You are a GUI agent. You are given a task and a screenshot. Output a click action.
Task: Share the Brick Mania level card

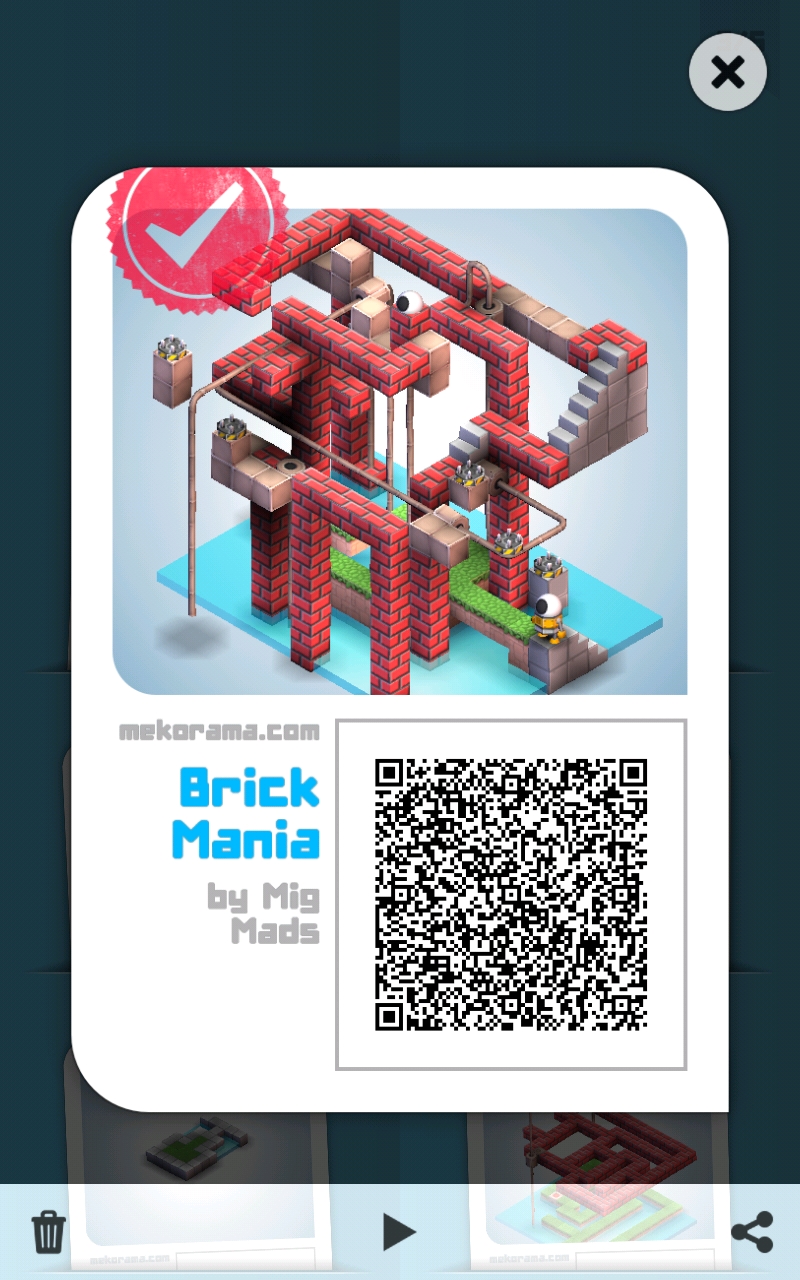tap(752, 1232)
